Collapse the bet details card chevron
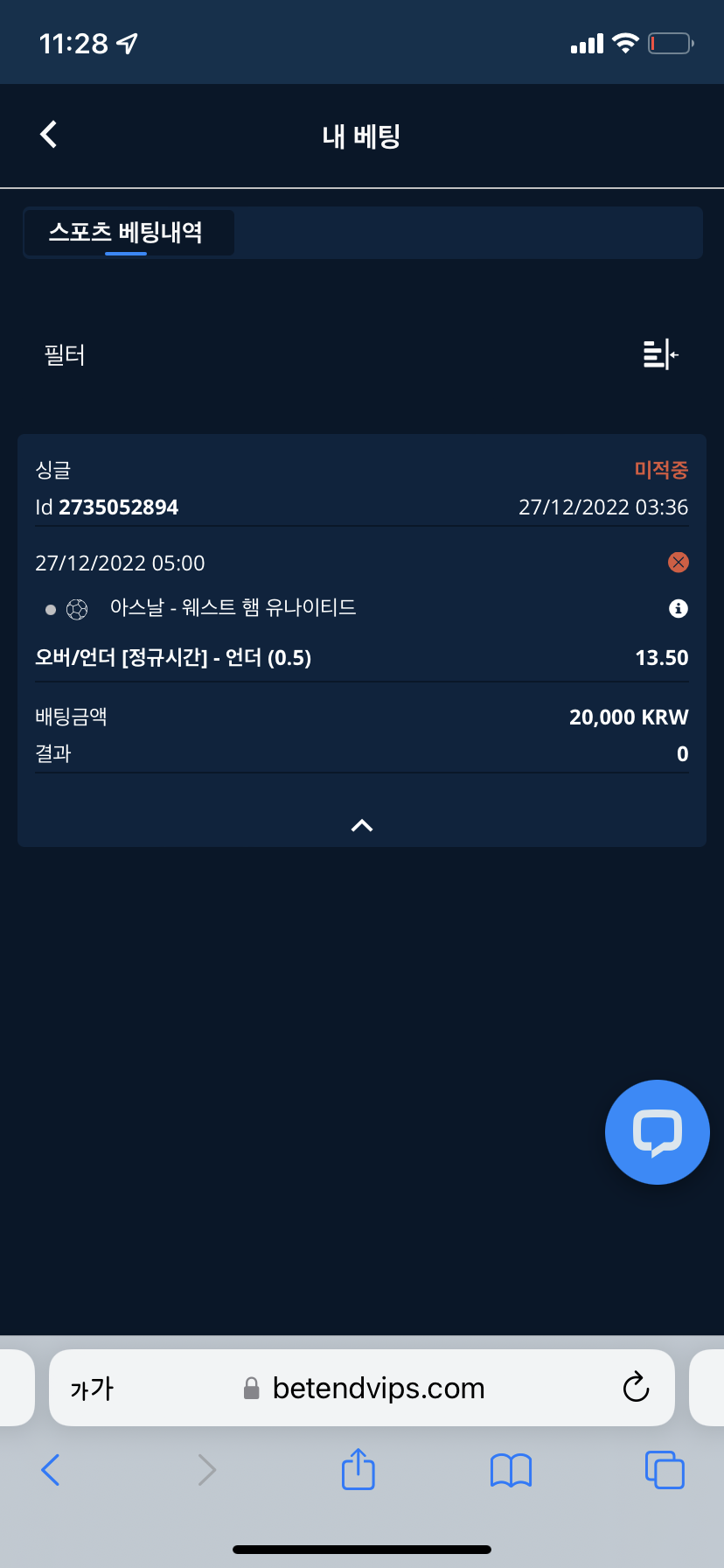The image size is (724, 1568). [362, 825]
